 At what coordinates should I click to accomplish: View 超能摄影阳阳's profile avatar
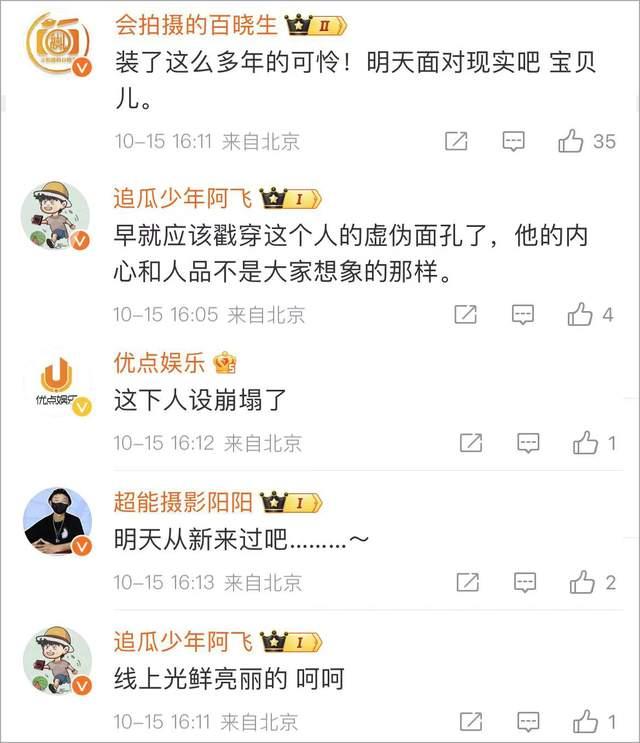pyautogui.click(x=58, y=521)
